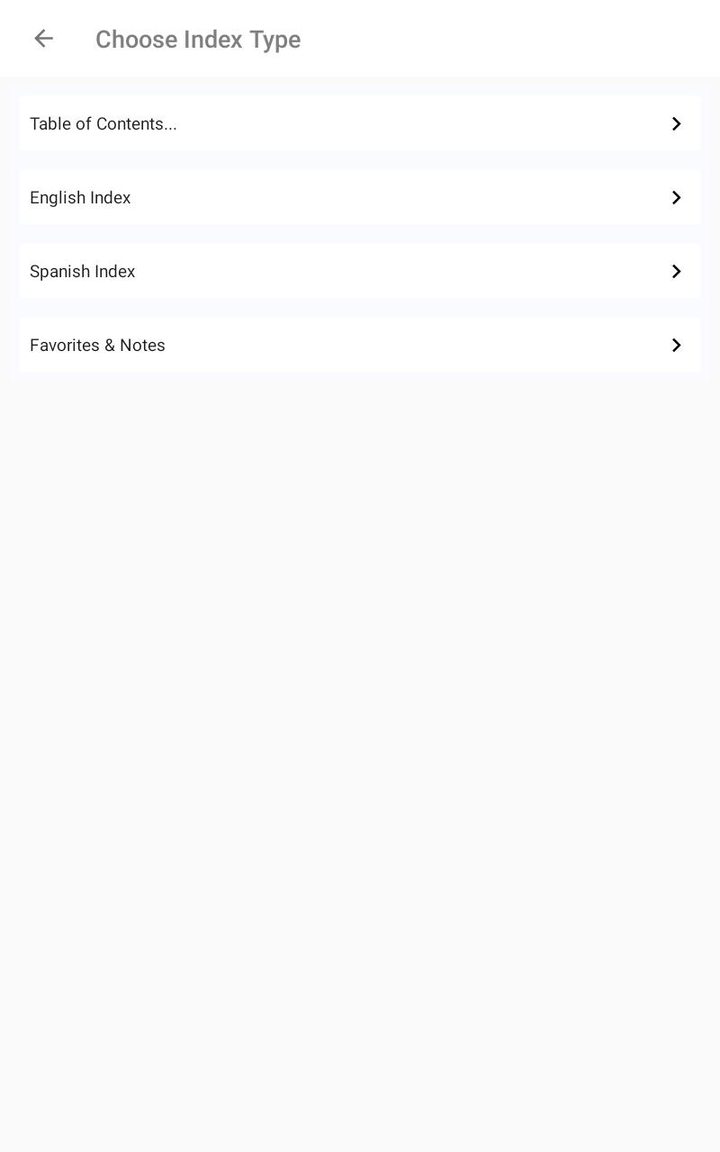This screenshot has width=720, height=1152.
Task: Navigate back using the arrow icon
Action: [43, 38]
